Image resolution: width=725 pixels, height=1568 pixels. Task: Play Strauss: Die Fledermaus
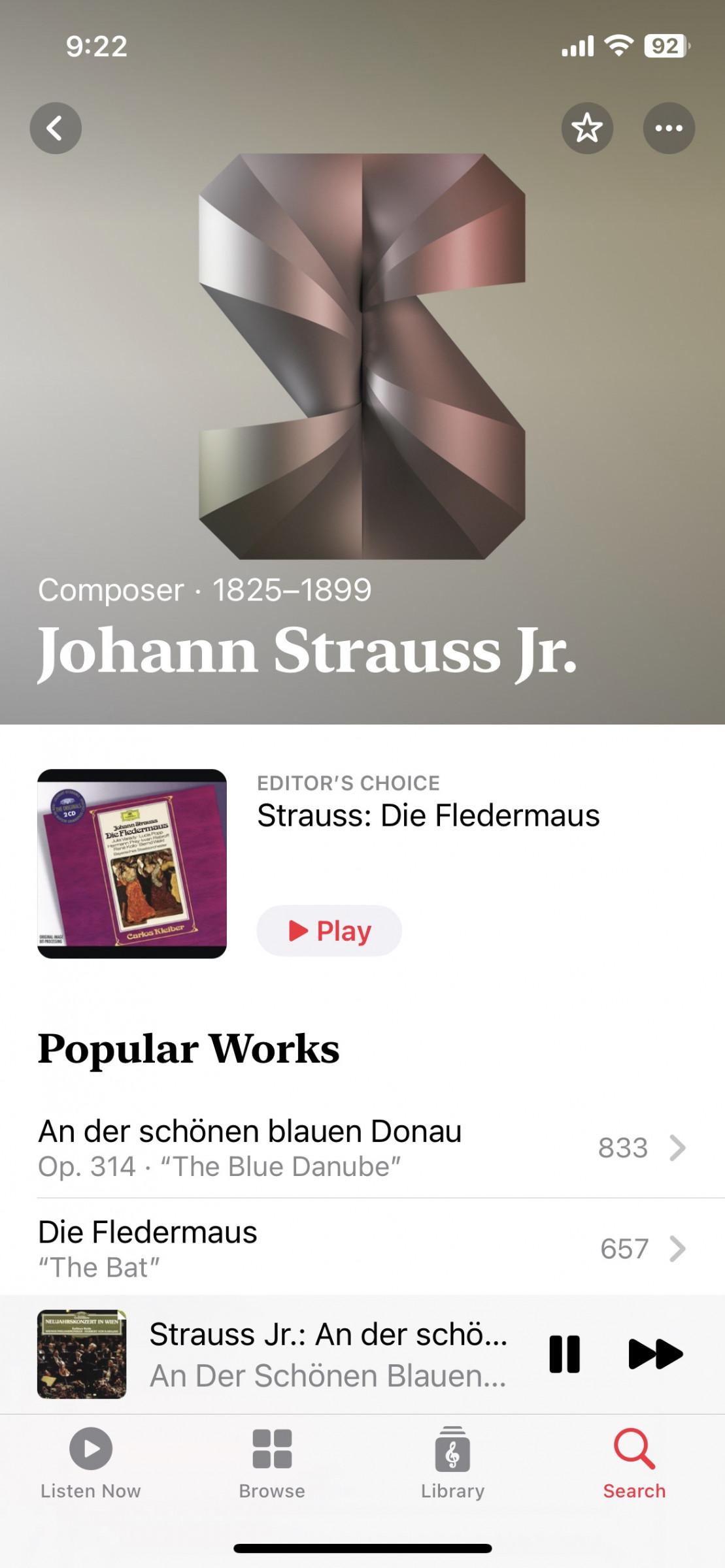point(329,930)
